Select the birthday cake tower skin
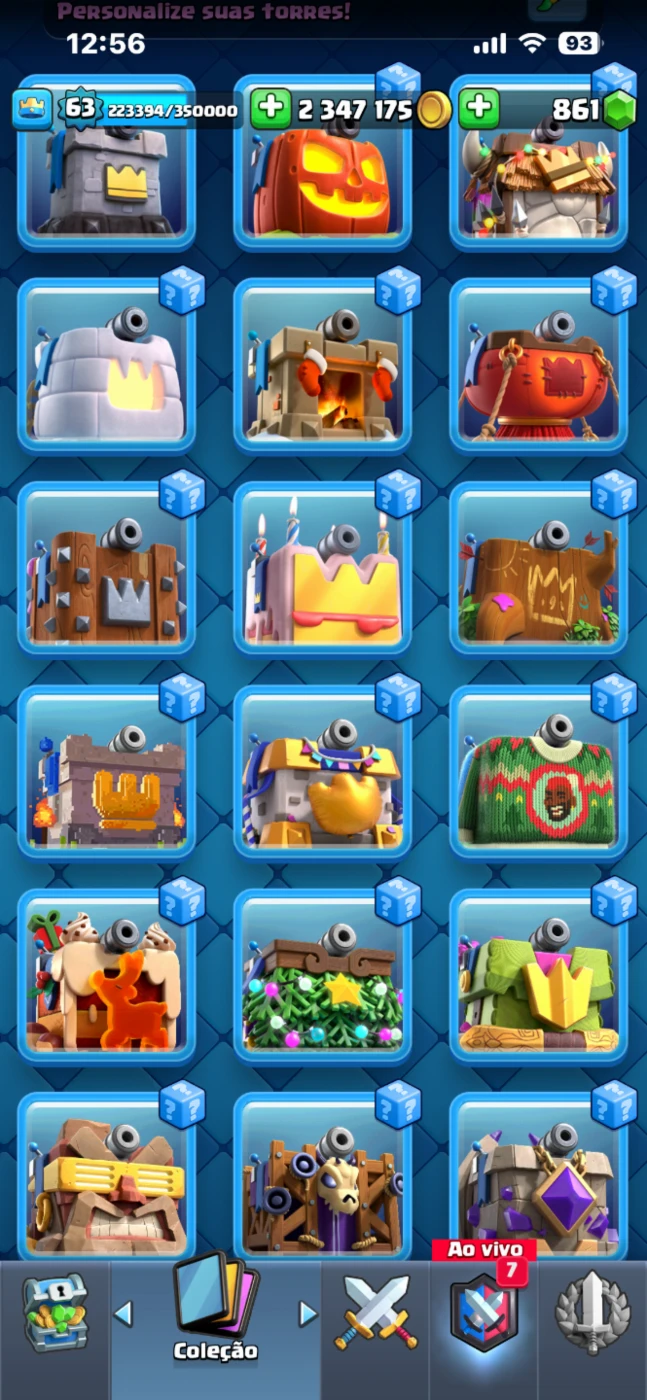This screenshot has height=1400, width=647. pyautogui.click(x=322, y=570)
